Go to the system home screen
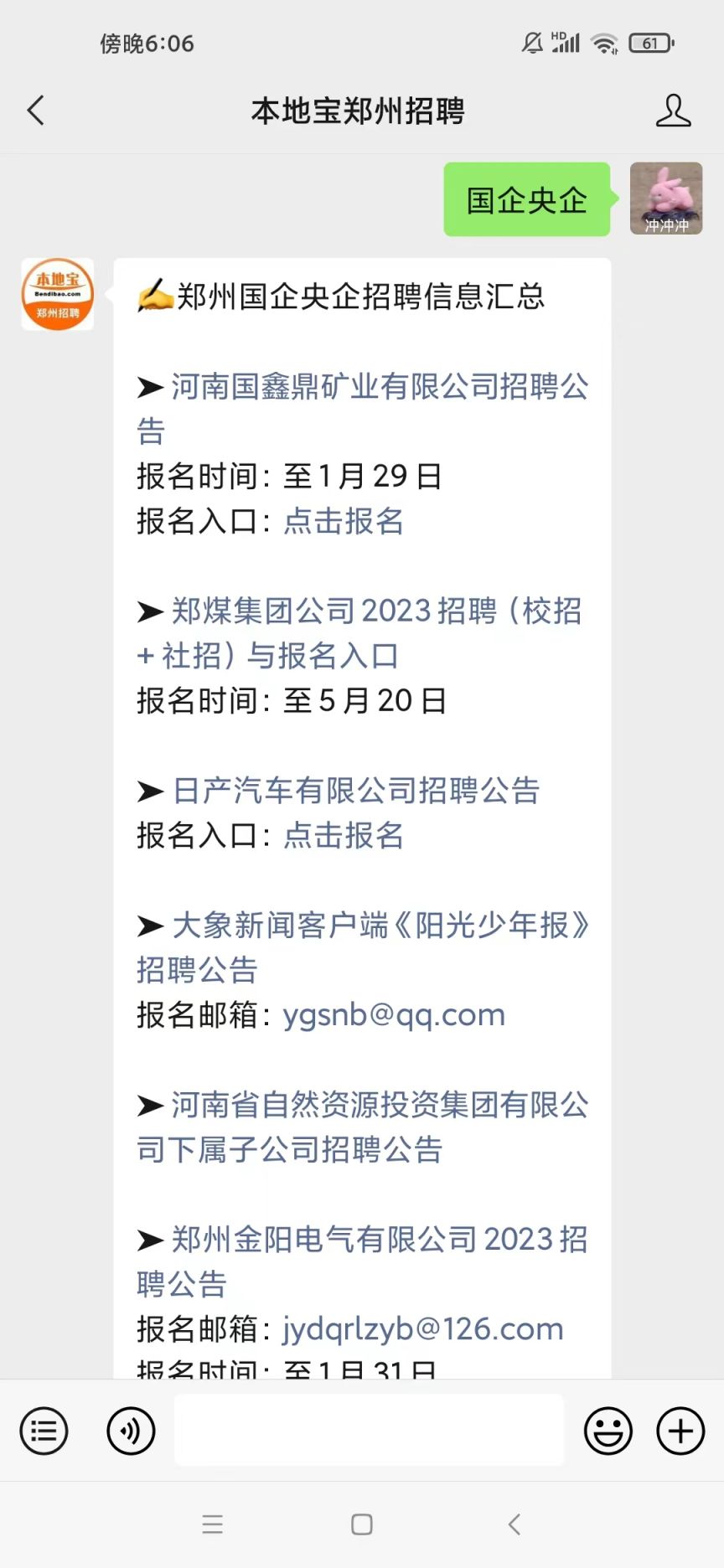Viewport: 724px width, 1568px height. click(x=362, y=1524)
